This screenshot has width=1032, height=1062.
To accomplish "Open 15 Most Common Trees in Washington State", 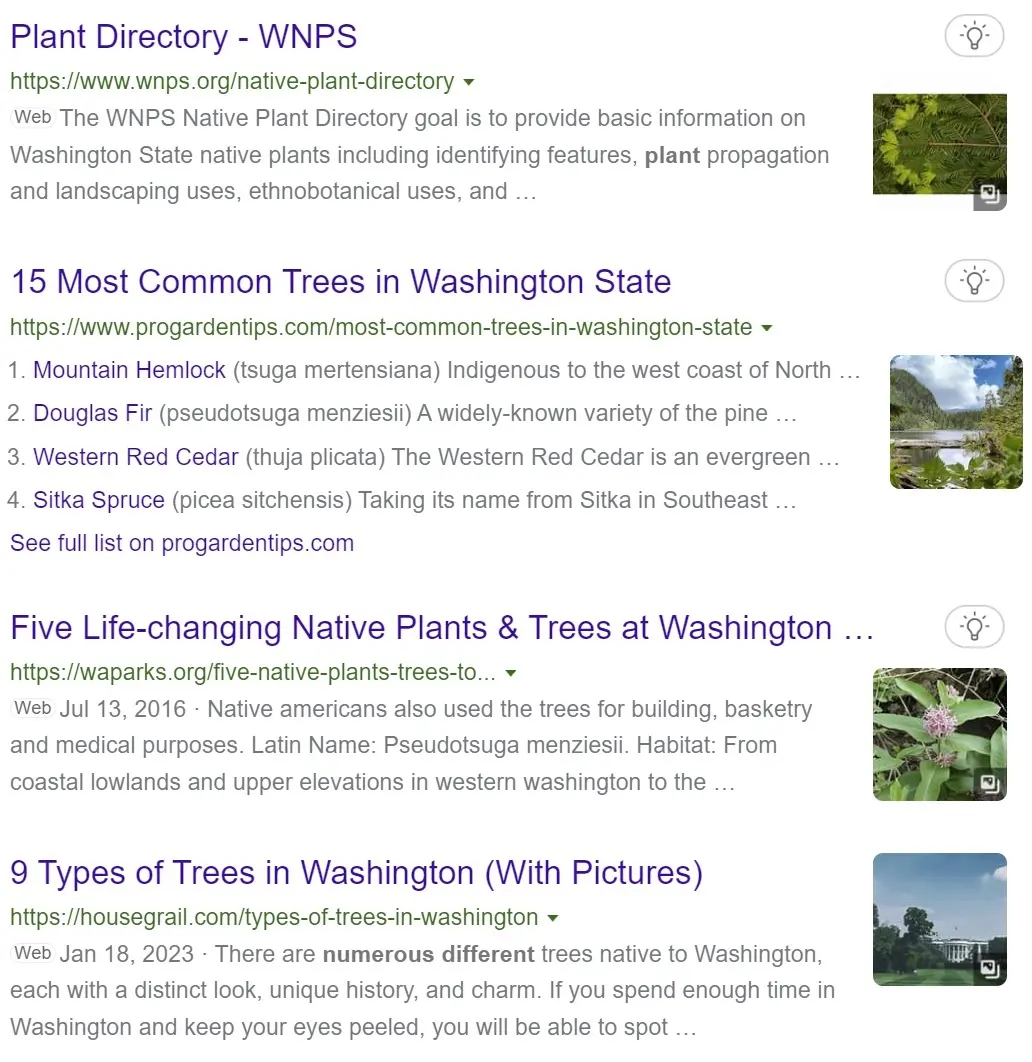I will [340, 282].
